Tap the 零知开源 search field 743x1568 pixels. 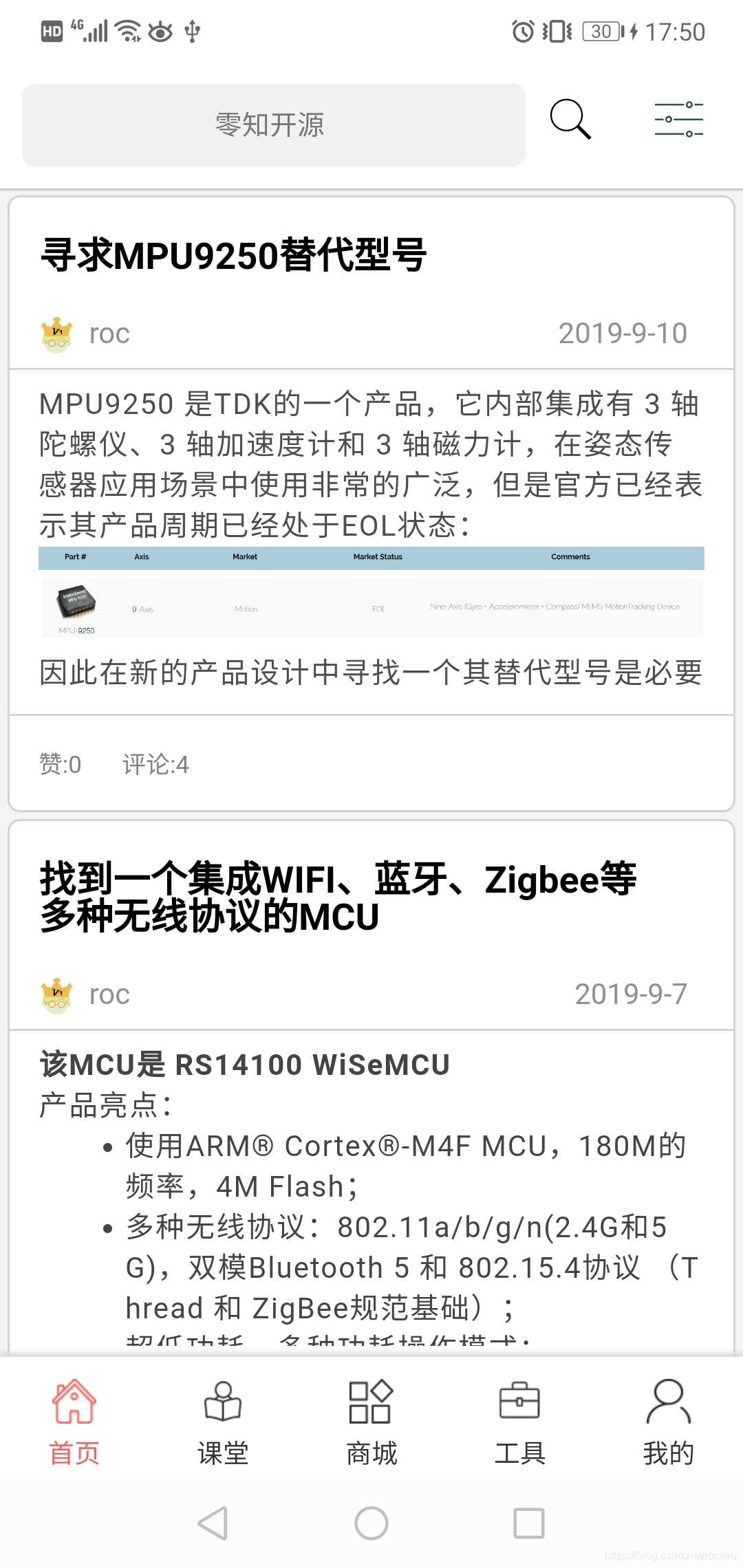(273, 125)
